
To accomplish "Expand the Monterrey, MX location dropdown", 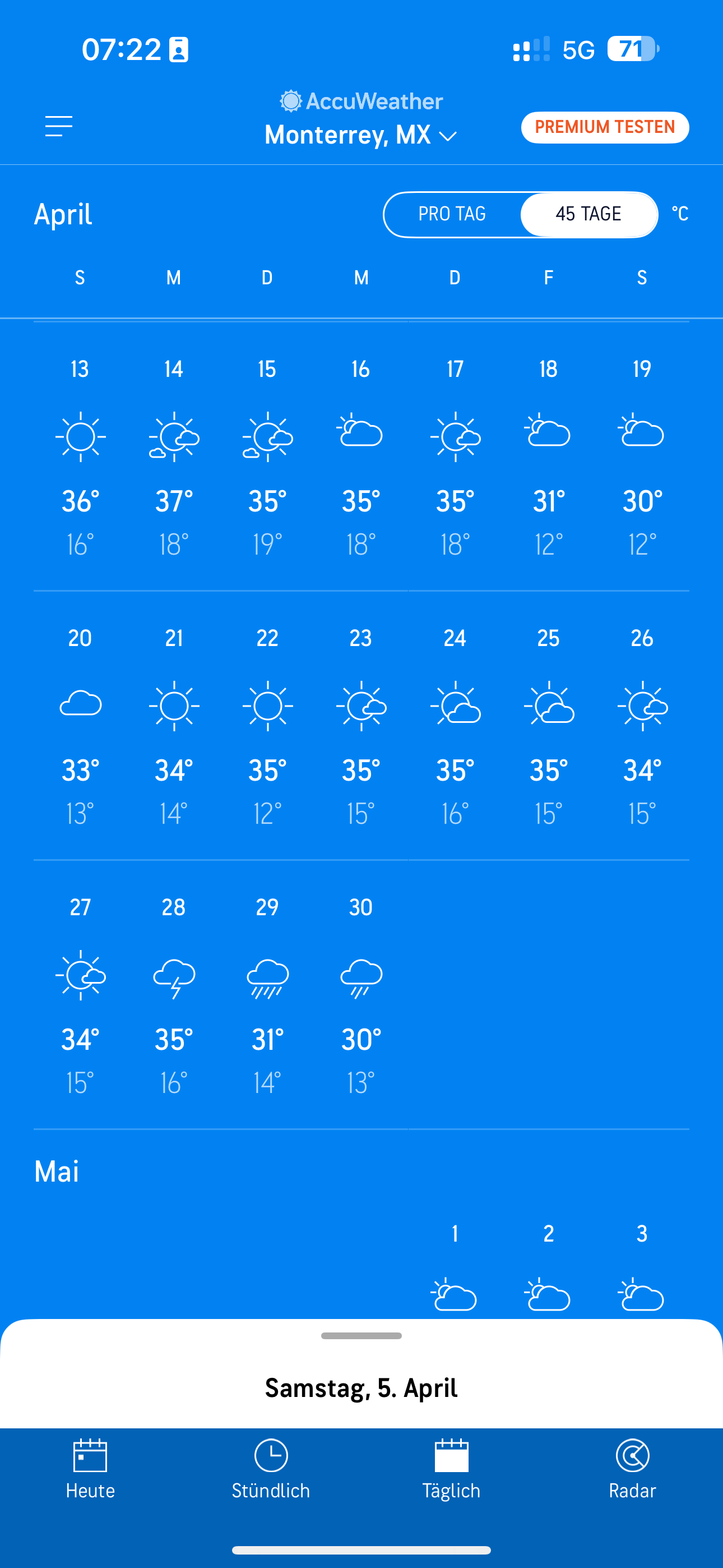I will (360, 135).
